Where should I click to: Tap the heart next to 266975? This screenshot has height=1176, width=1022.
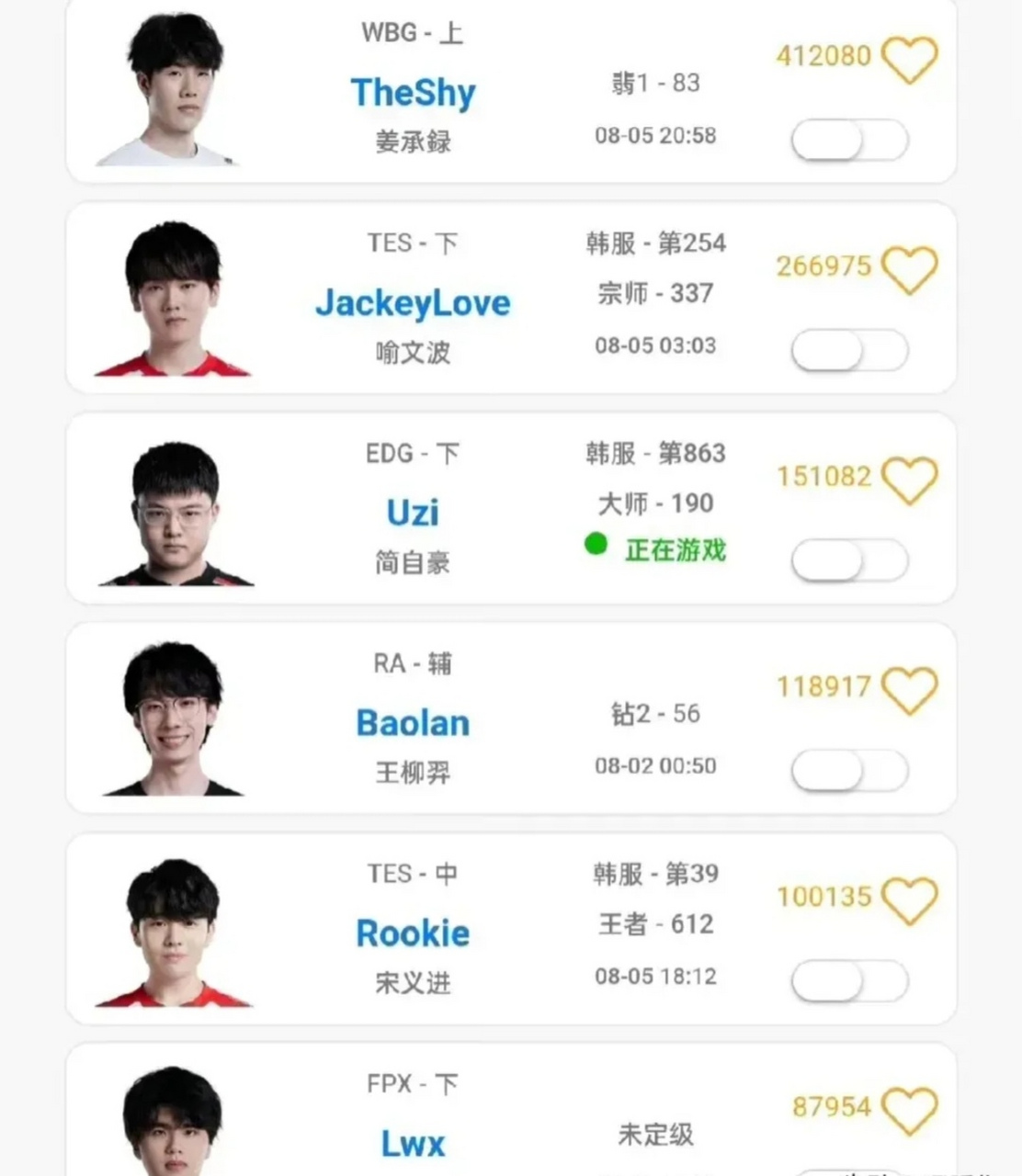pos(909,270)
